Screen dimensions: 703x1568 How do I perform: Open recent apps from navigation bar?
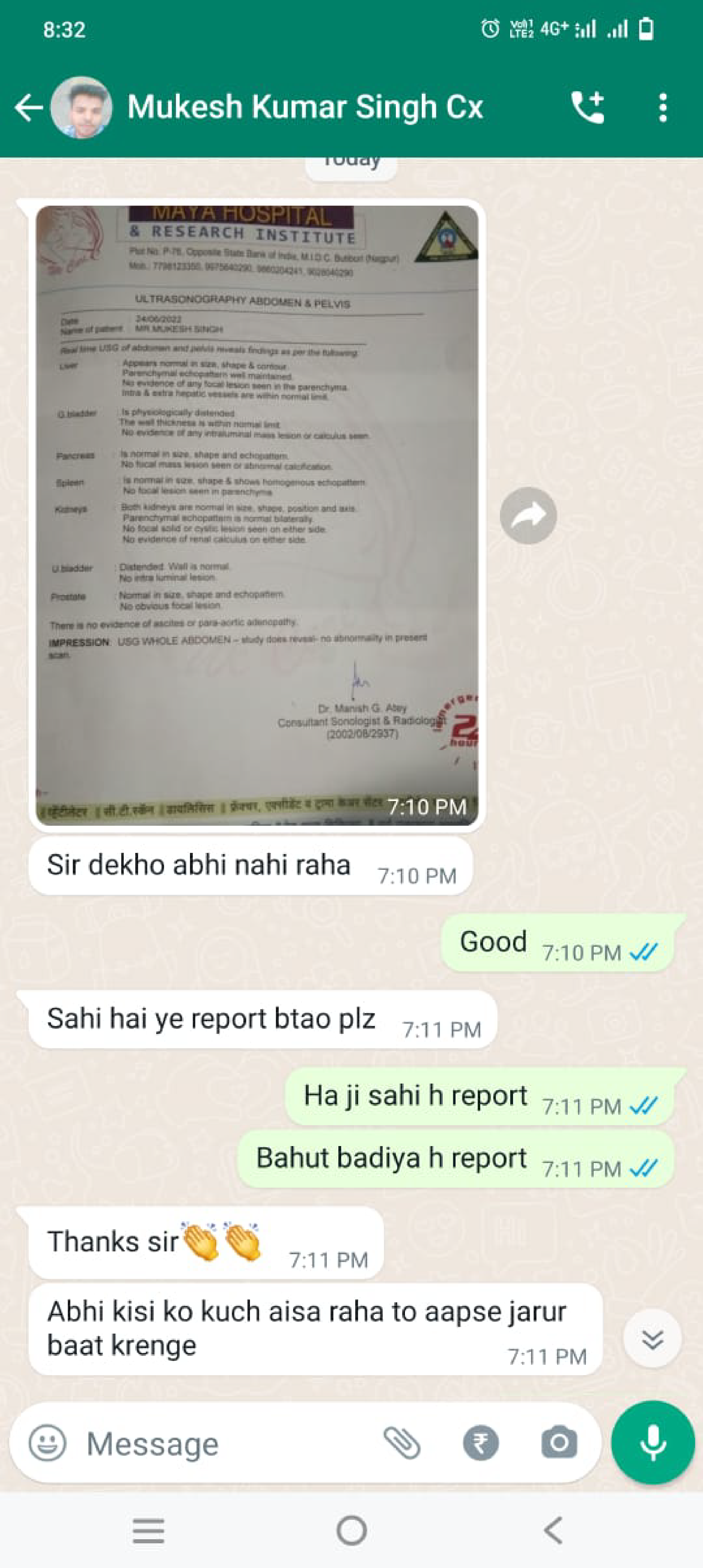(148, 1531)
